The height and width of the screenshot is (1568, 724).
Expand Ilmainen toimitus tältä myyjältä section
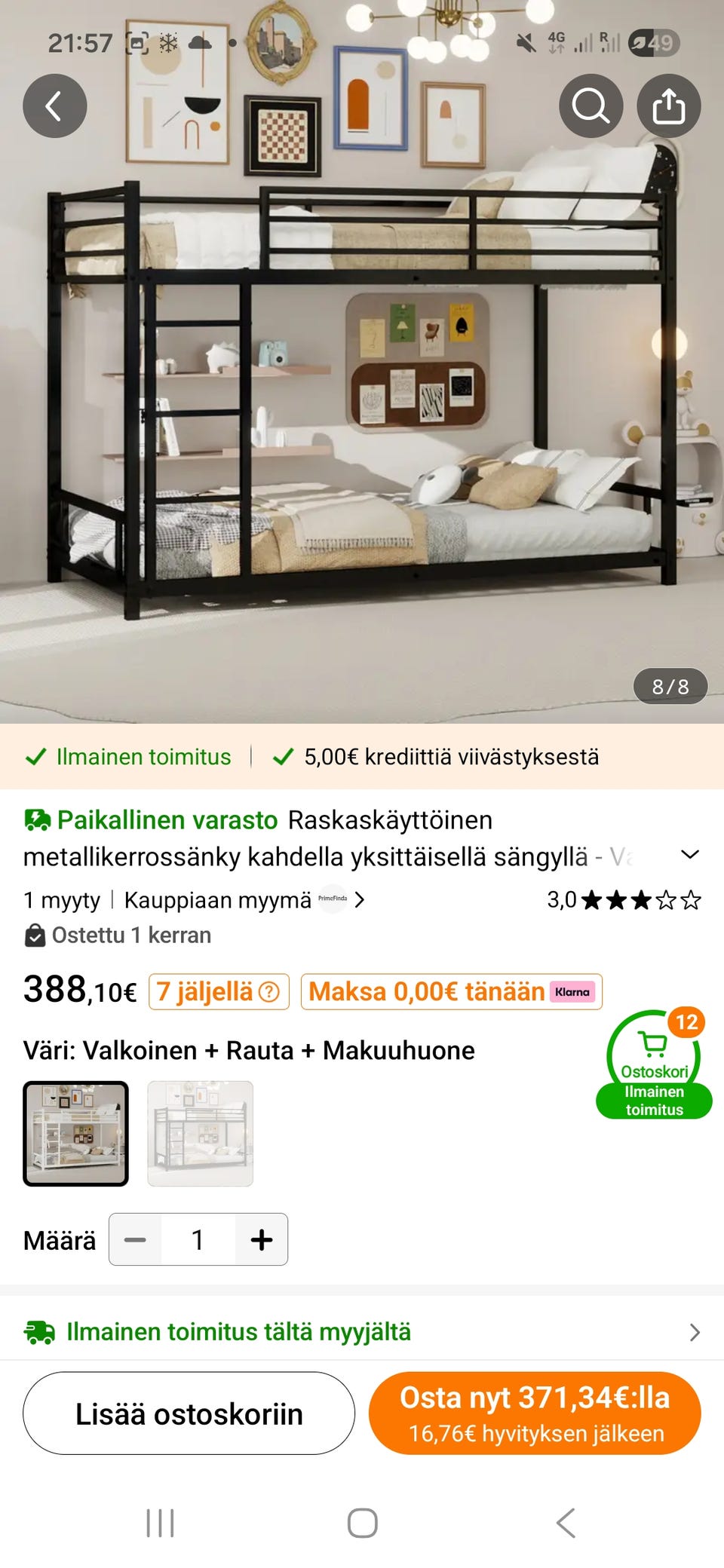(694, 1331)
